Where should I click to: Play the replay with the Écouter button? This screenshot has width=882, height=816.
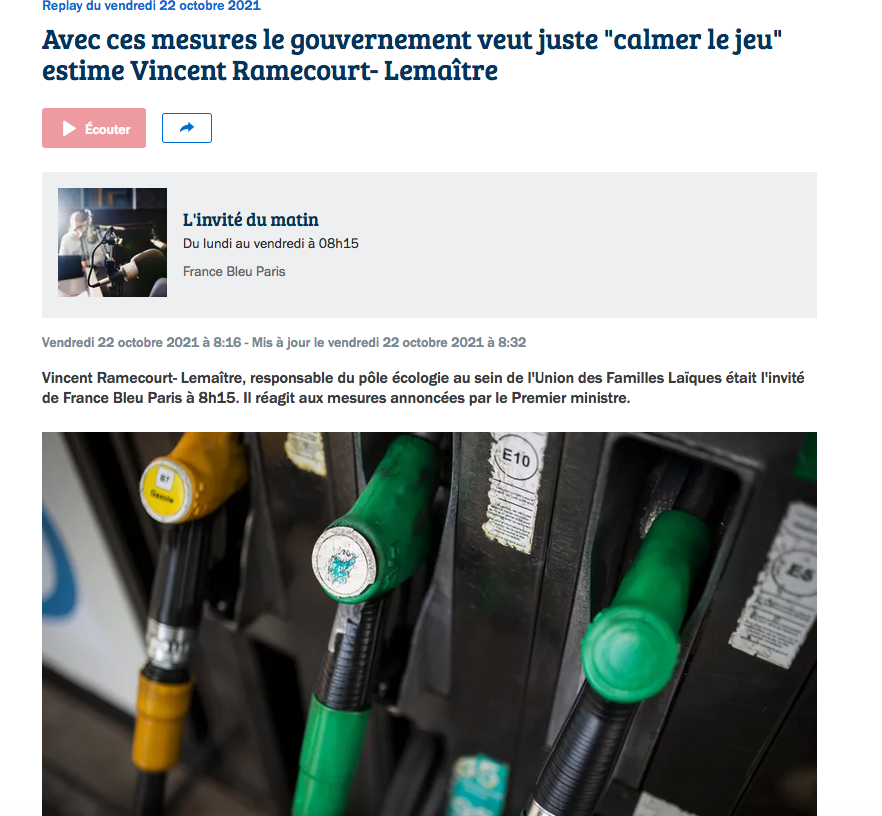(x=94, y=128)
